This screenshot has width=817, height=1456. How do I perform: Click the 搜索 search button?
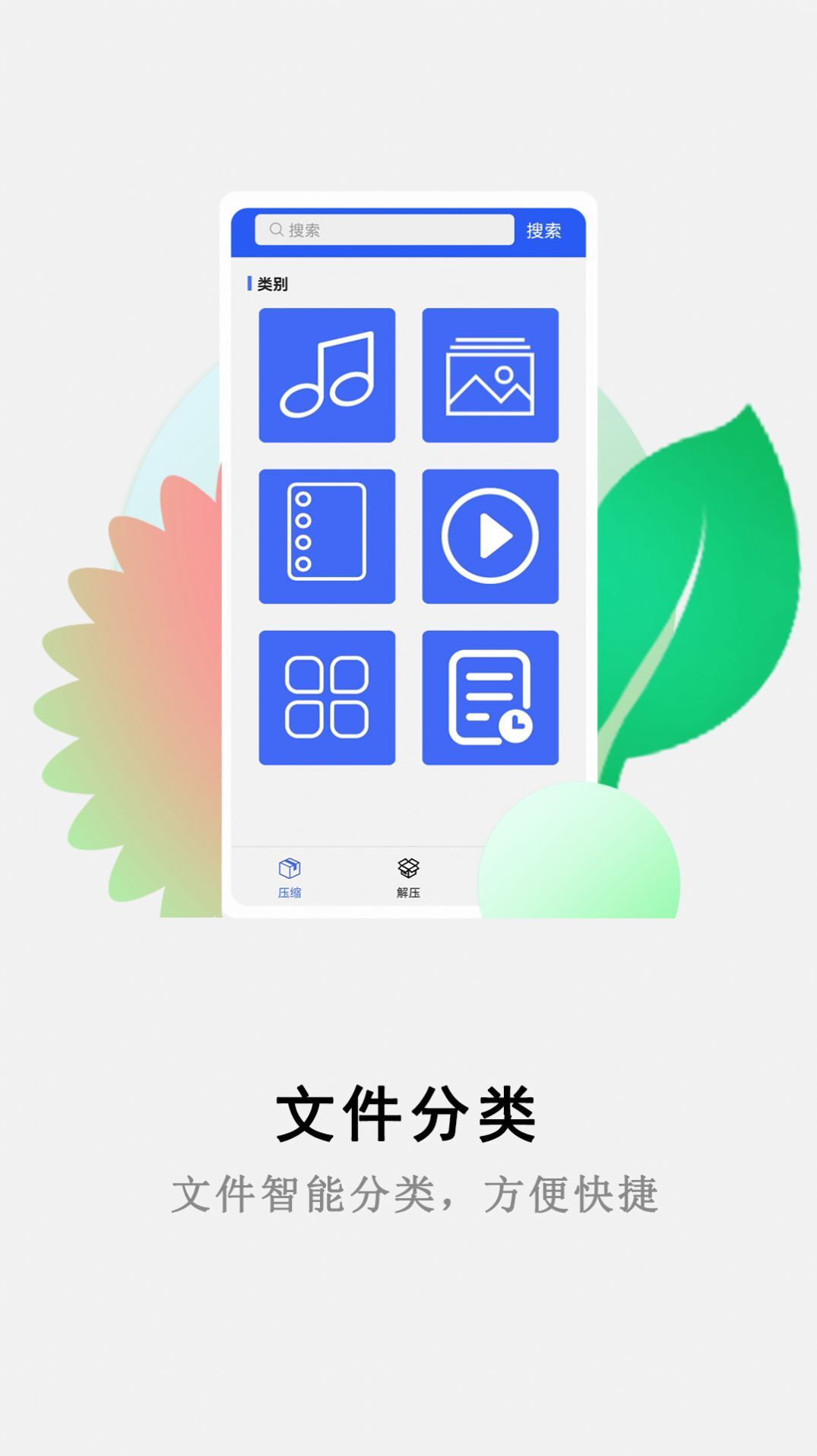click(x=544, y=230)
